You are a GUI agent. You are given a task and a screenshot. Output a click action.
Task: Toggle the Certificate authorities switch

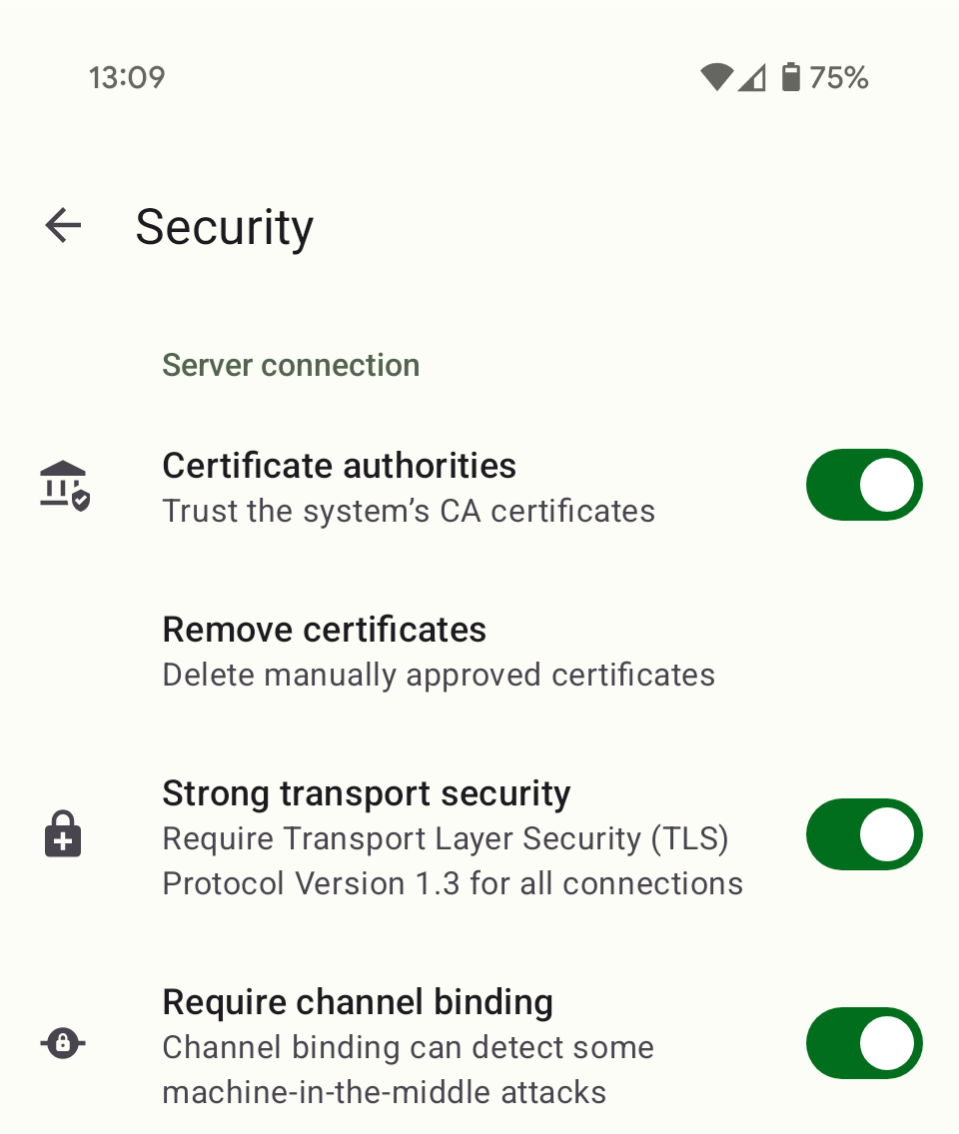pyautogui.click(x=863, y=485)
